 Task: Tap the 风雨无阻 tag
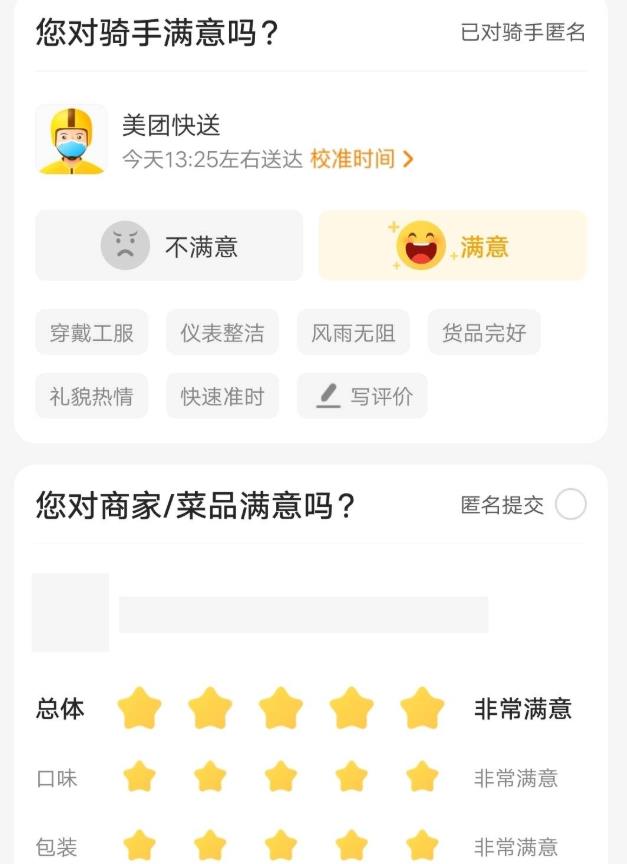coord(353,333)
